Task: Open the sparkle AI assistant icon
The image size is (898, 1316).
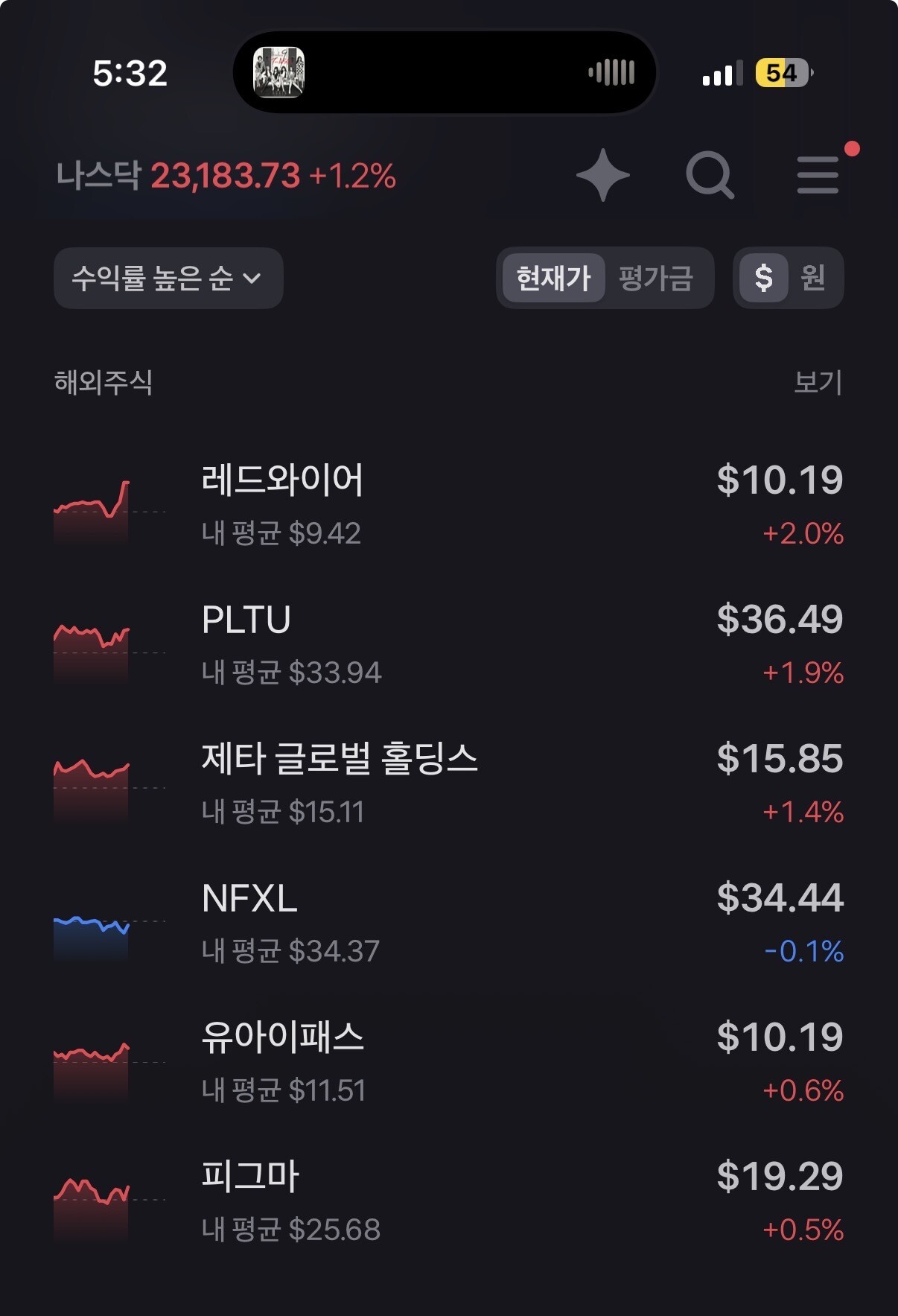Action: [x=602, y=176]
